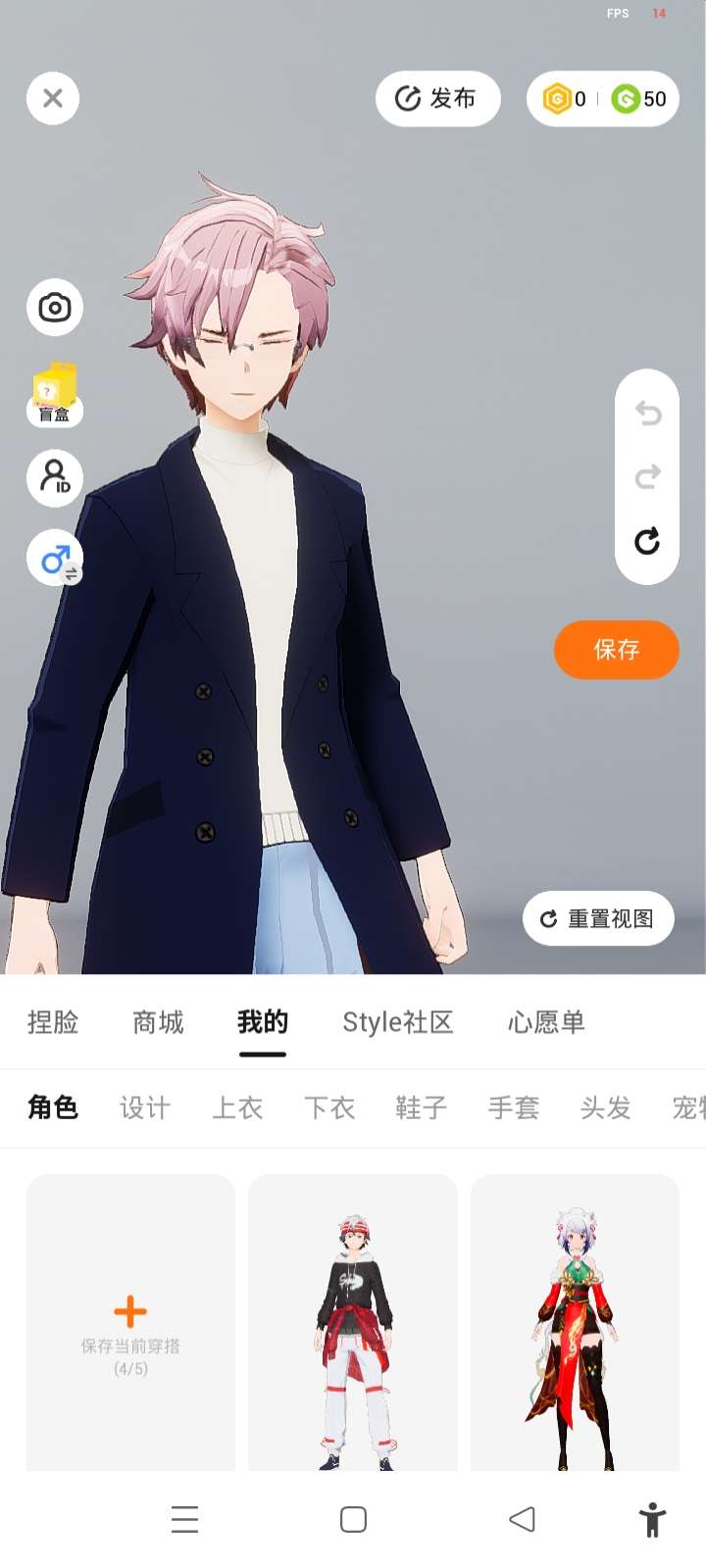Reset the outfit with refresh arrow

[647, 541]
